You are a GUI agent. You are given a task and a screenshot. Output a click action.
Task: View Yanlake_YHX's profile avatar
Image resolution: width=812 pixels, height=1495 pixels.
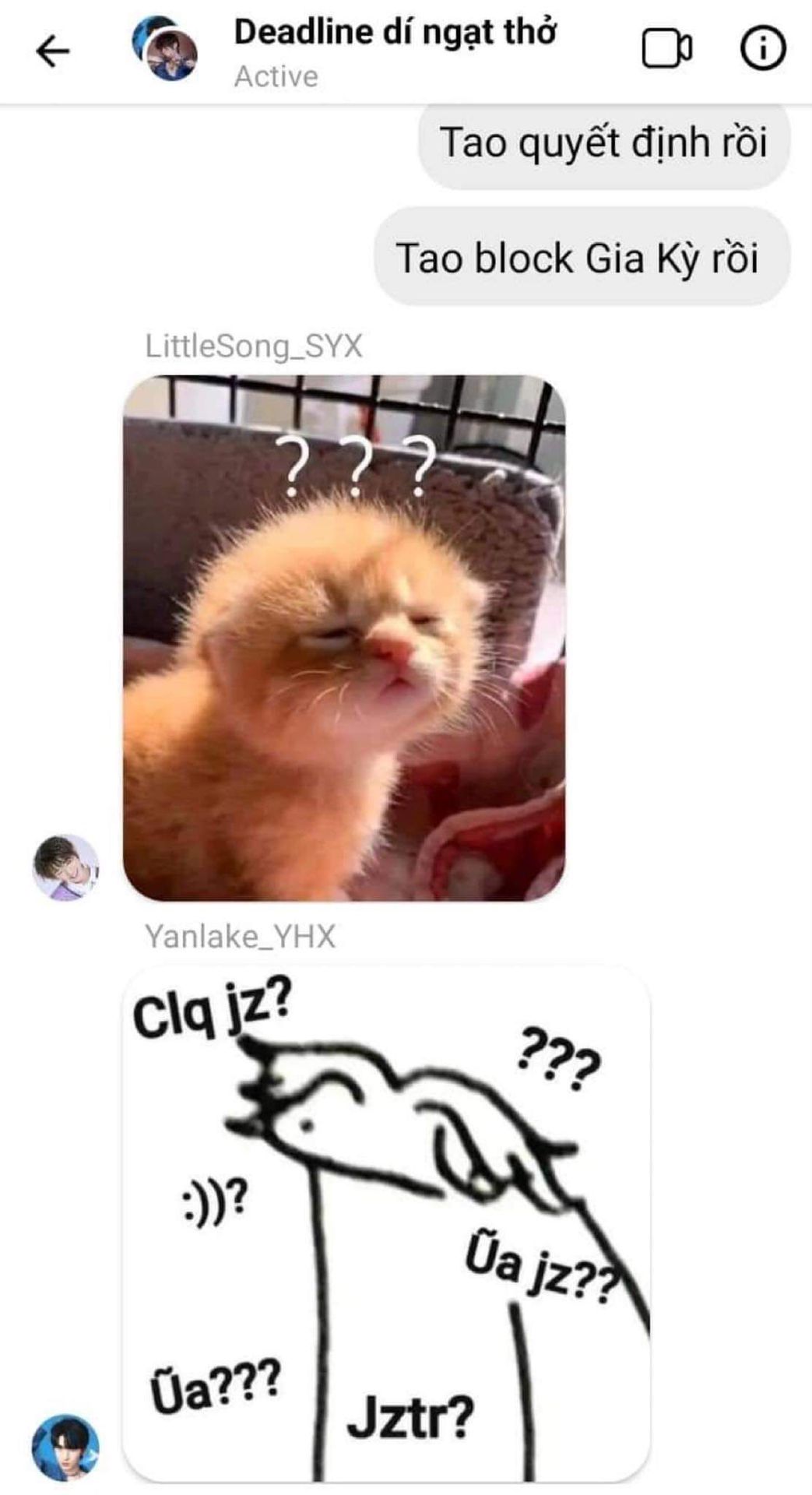point(65,1448)
